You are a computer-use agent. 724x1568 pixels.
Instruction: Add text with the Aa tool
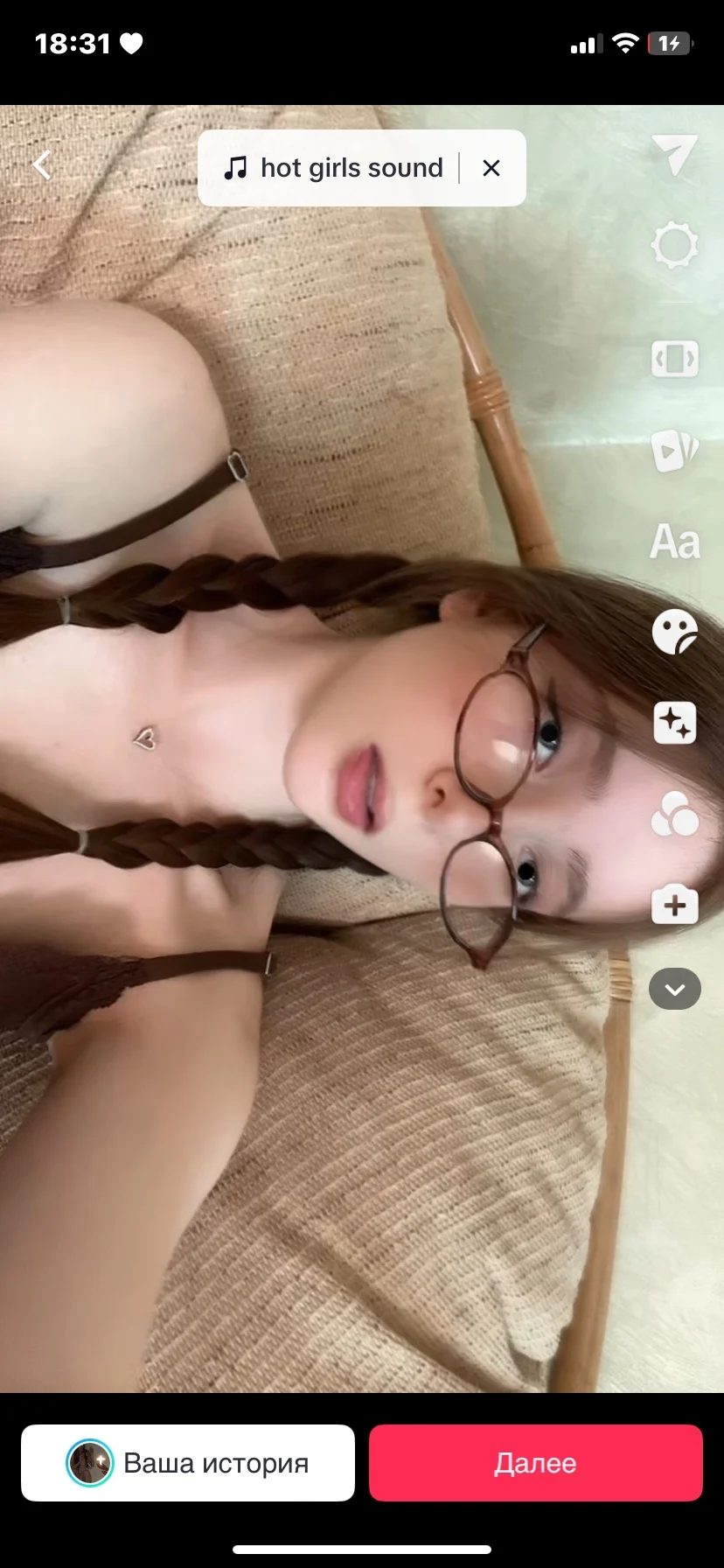[674, 542]
